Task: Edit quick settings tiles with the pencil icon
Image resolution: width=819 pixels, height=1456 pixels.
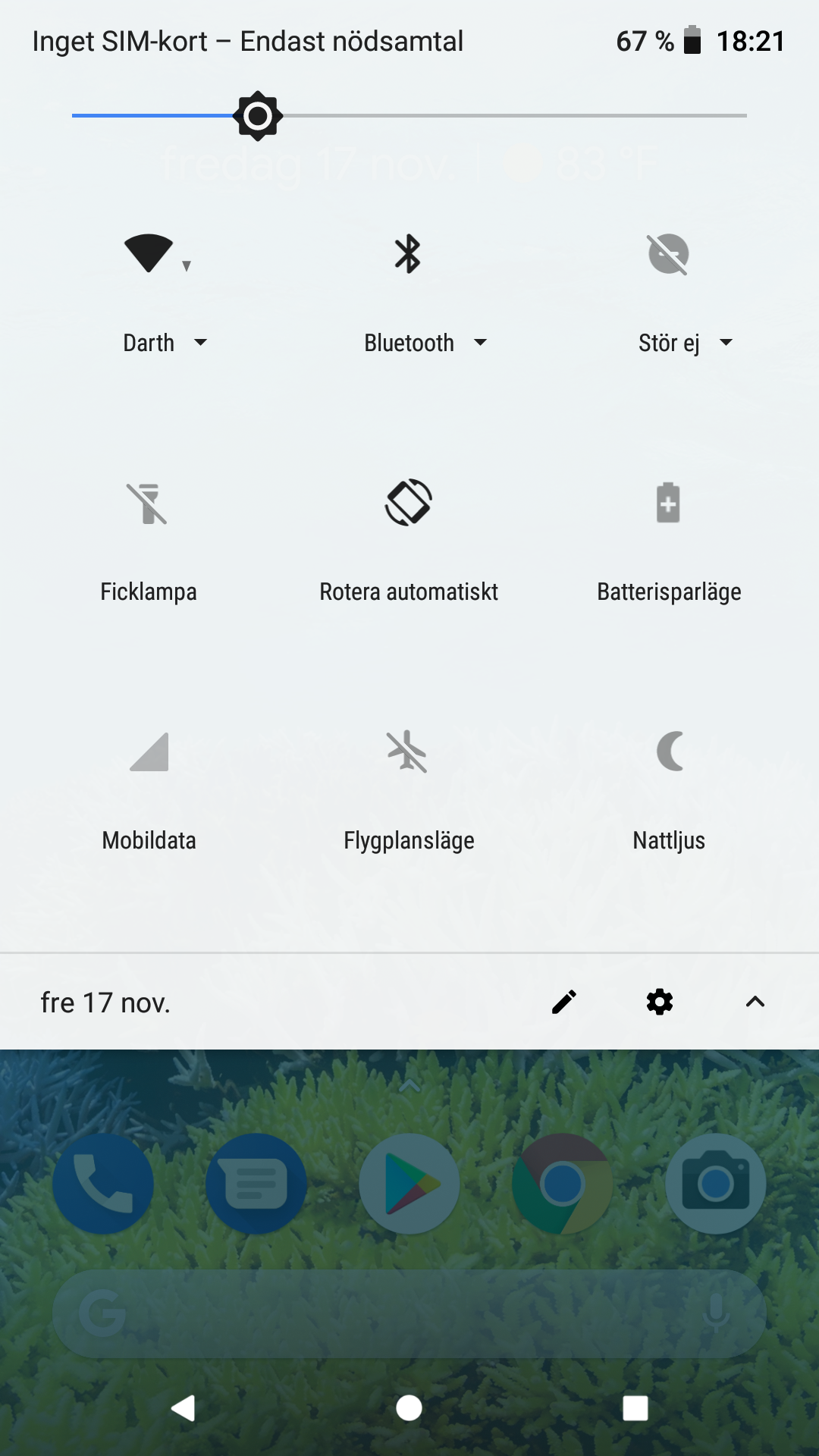Action: point(564,1002)
